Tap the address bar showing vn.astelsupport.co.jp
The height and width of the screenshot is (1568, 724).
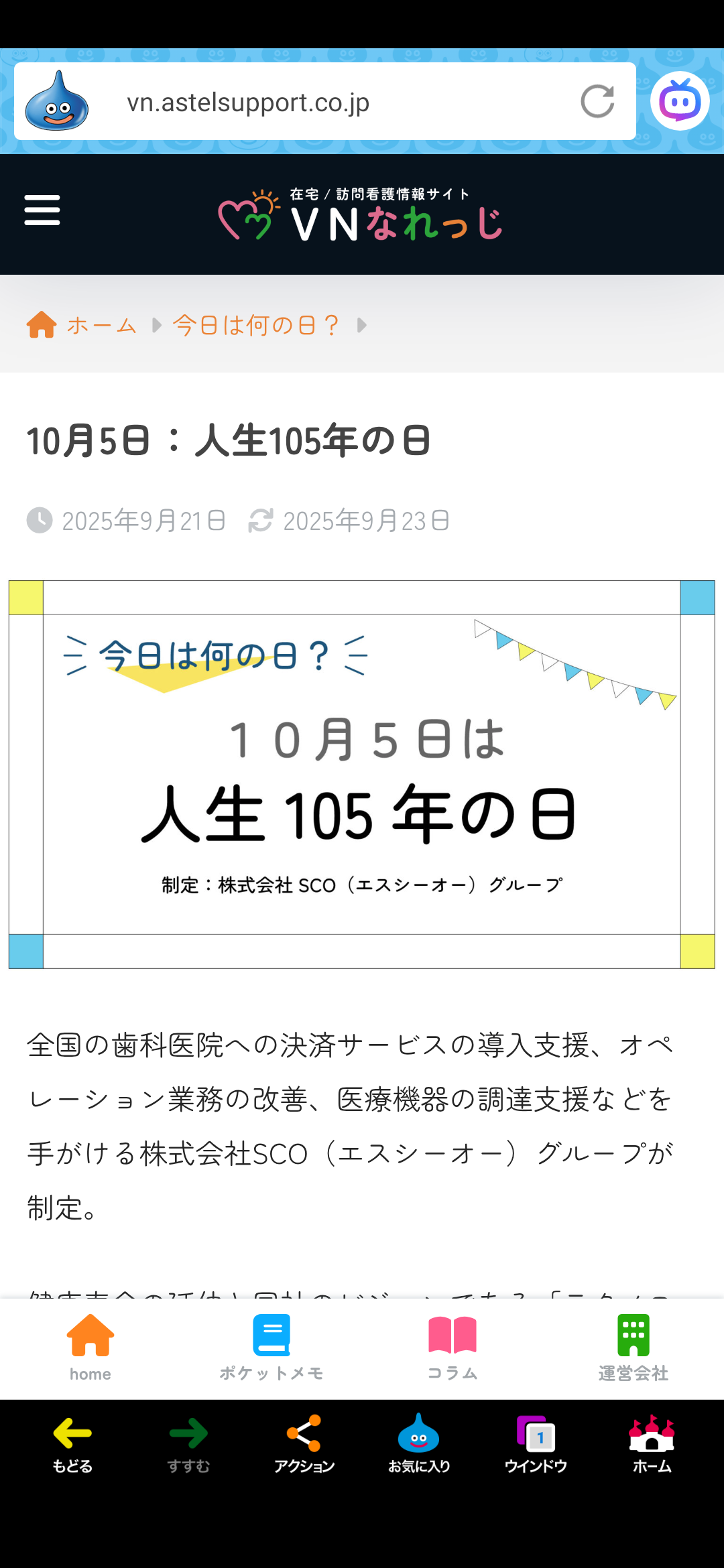click(x=322, y=103)
